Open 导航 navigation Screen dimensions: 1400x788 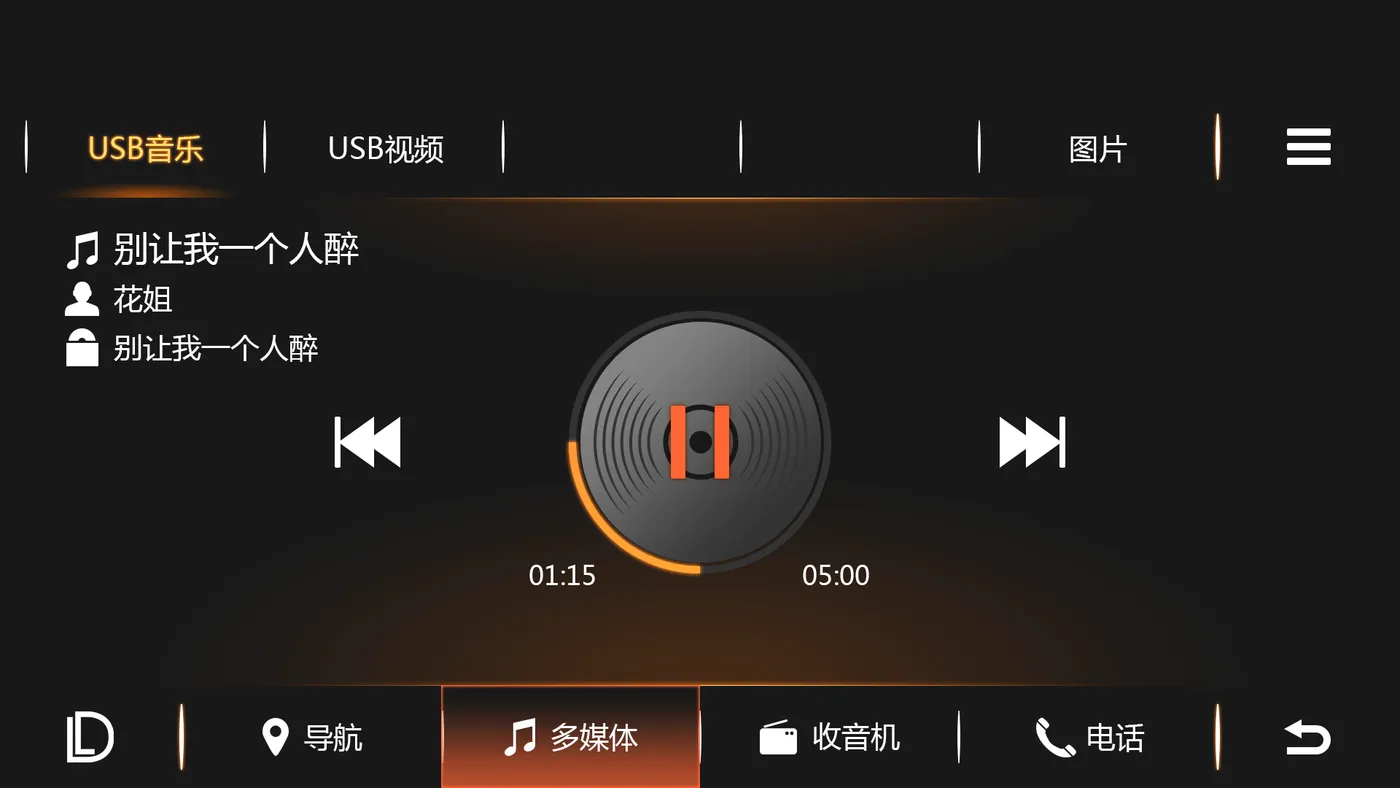(311, 738)
